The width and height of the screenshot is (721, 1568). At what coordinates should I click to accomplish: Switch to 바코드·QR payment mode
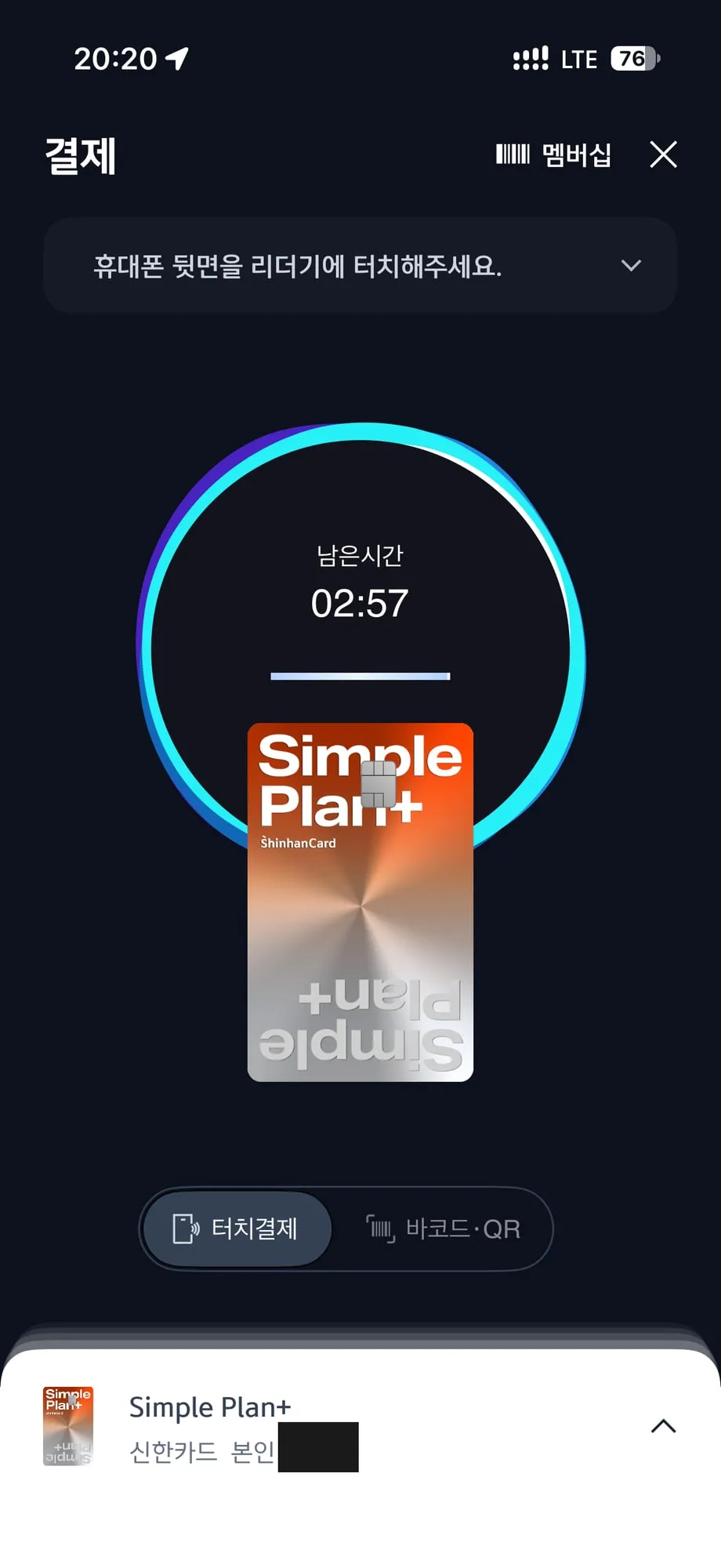[x=443, y=1229]
